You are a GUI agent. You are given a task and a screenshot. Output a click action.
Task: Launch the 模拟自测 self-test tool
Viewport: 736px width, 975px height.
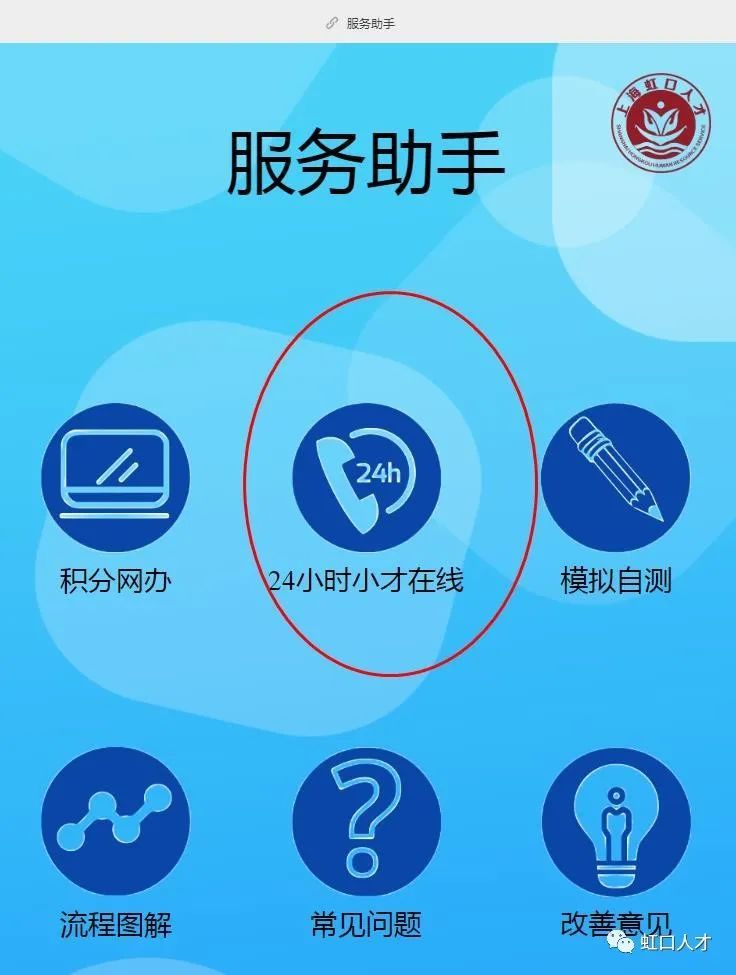615,476
